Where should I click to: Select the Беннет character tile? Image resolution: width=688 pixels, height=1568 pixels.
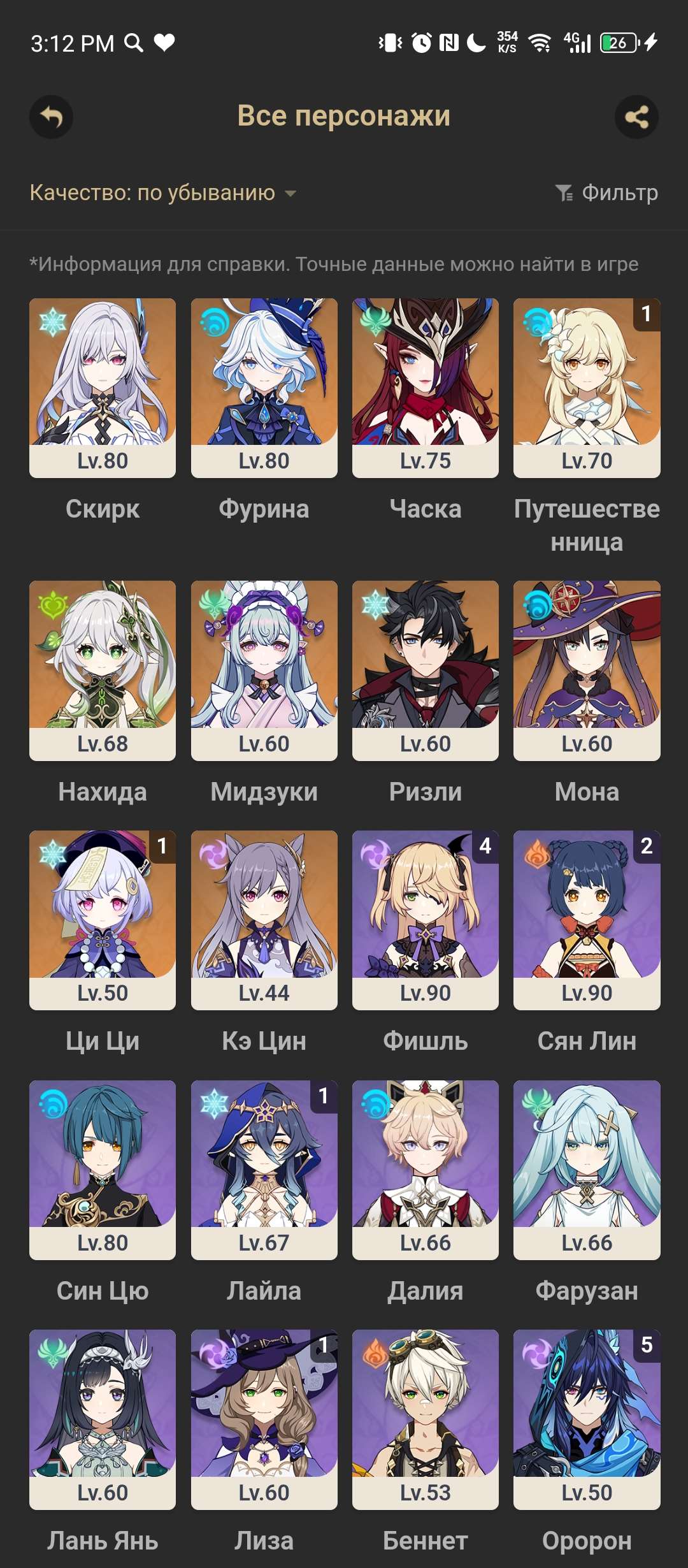425,1419
